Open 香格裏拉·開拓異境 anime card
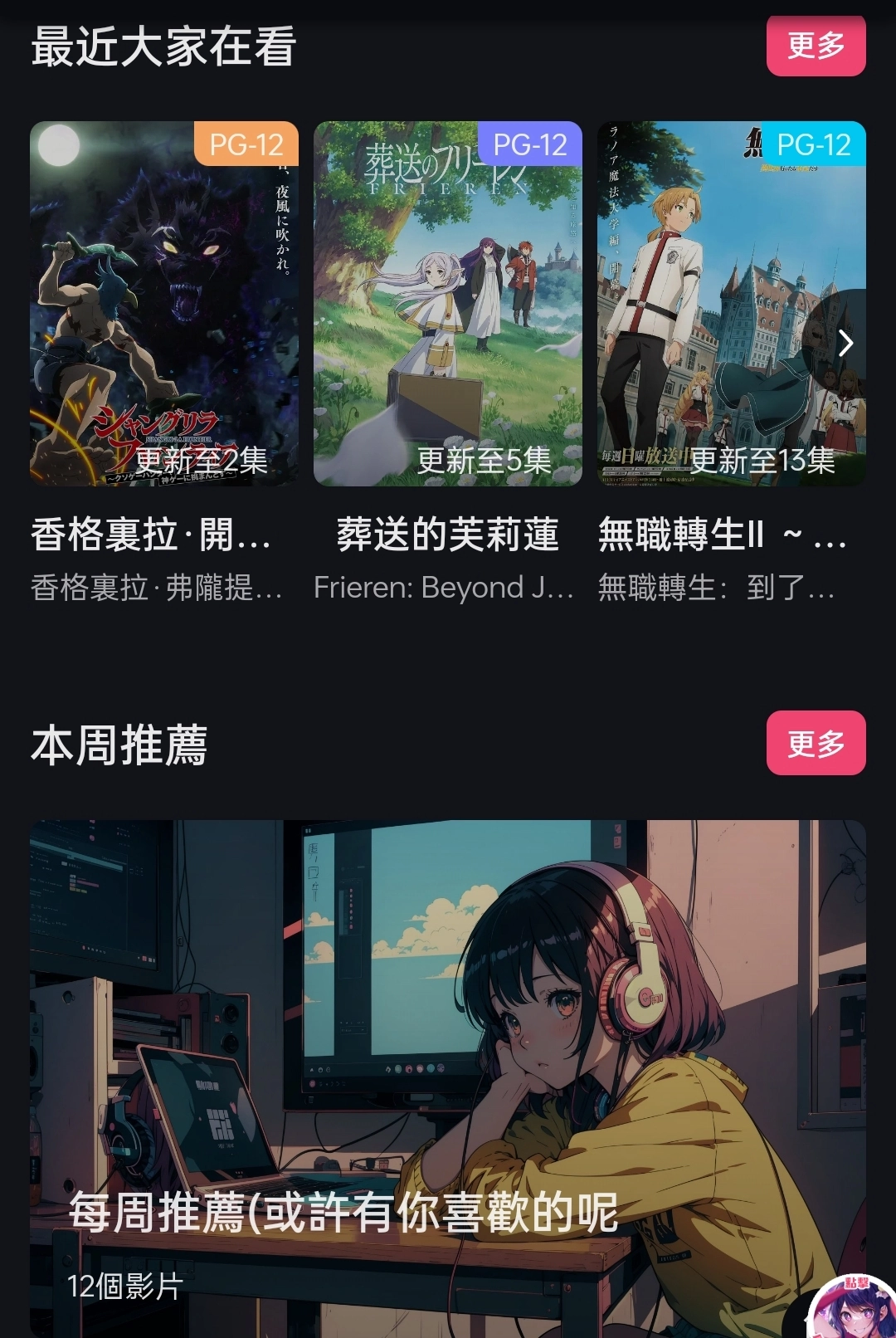896x1338 pixels. tap(164, 304)
